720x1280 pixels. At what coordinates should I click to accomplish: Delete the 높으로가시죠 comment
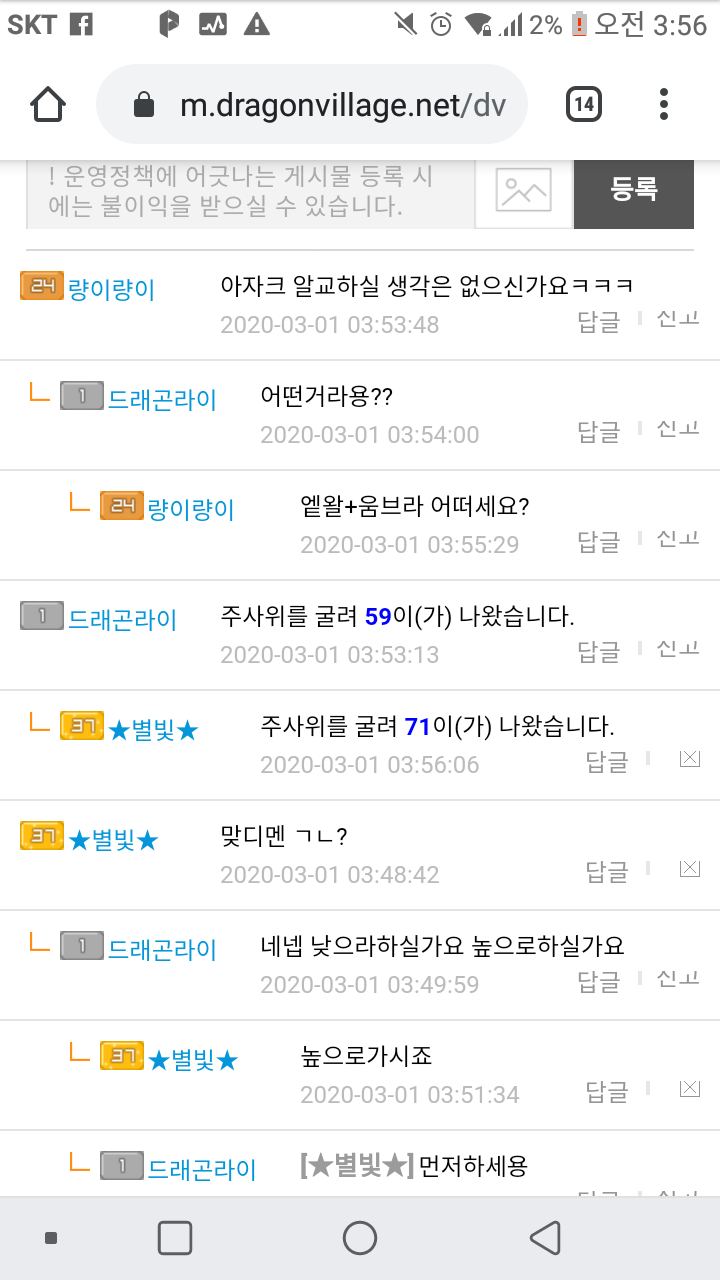pyautogui.click(x=689, y=1089)
